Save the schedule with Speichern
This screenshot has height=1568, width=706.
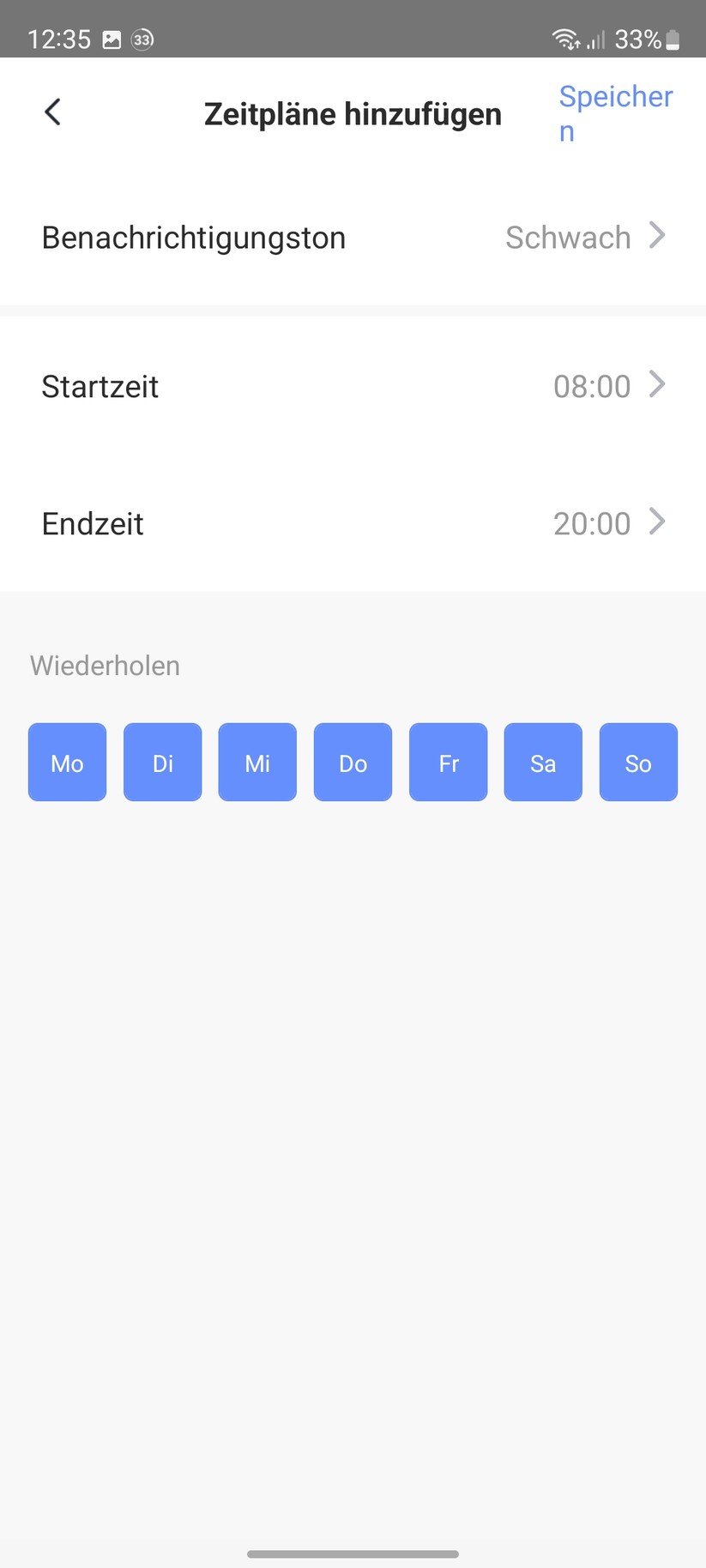pyautogui.click(x=615, y=113)
